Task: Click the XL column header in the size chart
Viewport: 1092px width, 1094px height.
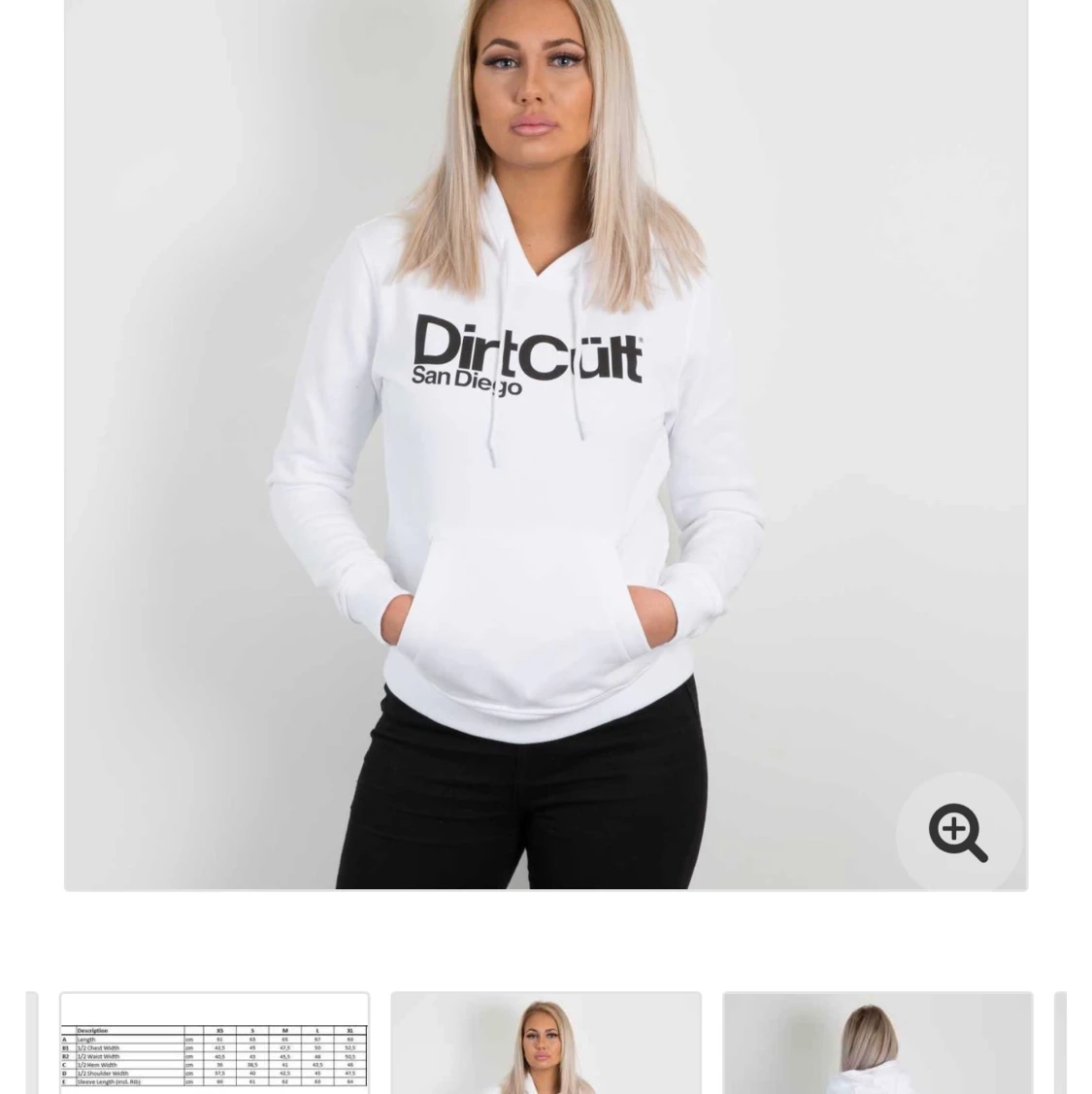Action: click(x=349, y=1030)
